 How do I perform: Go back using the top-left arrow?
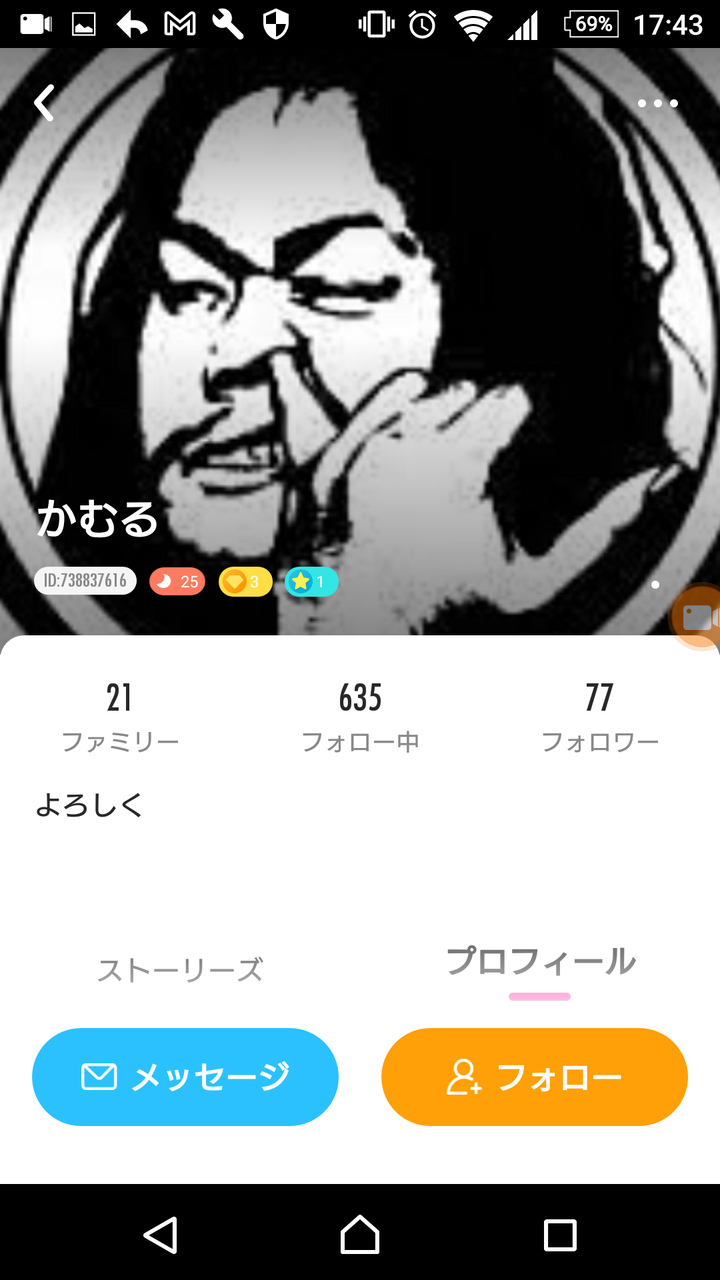click(x=44, y=103)
